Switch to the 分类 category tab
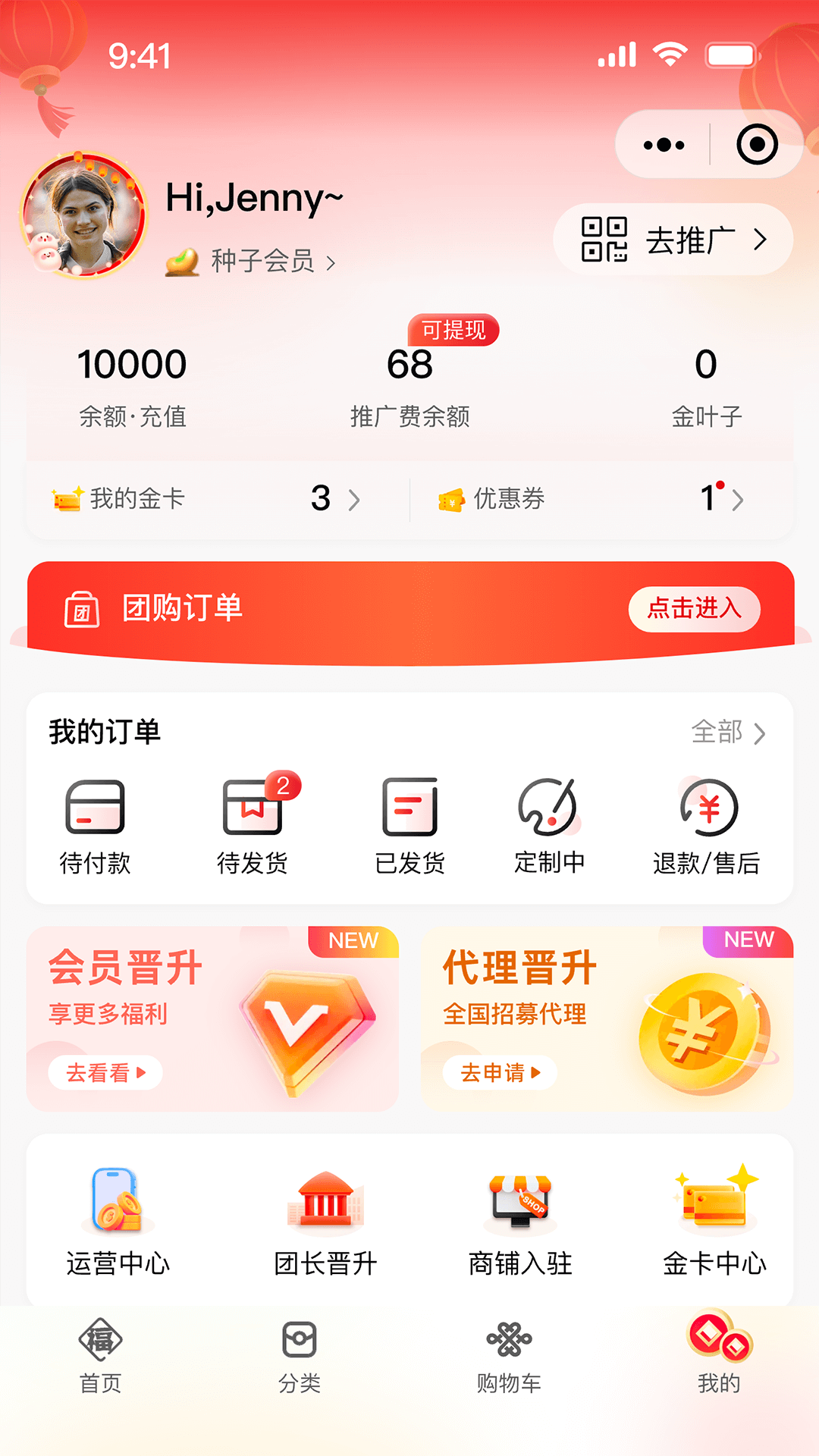 [x=300, y=1357]
